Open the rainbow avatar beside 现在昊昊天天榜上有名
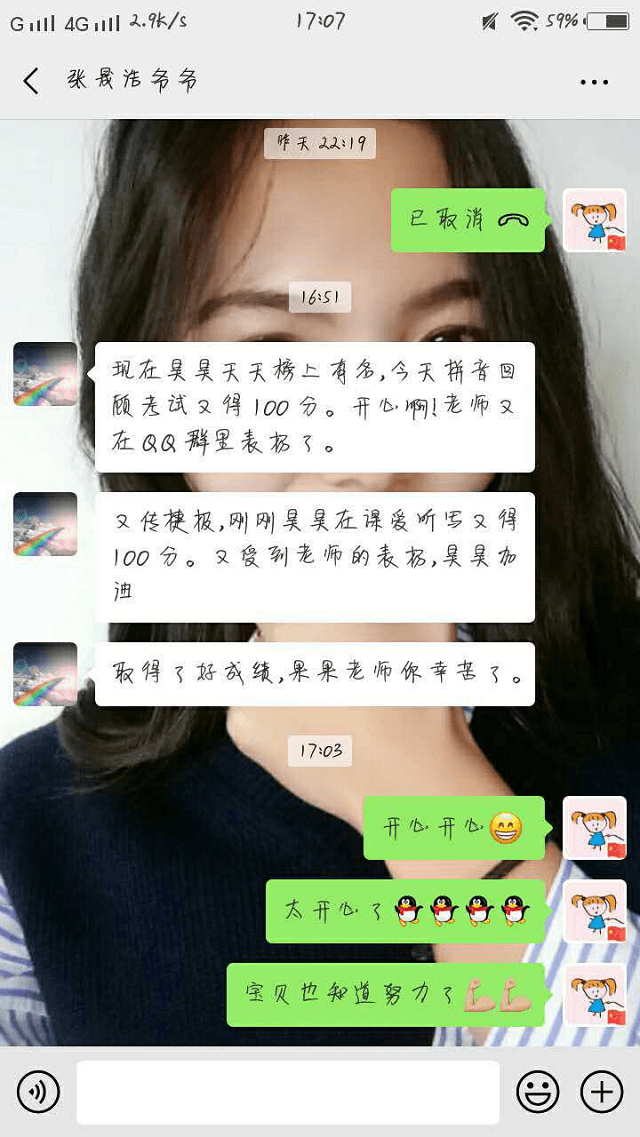The height and width of the screenshot is (1137, 640). (x=45, y=374)
